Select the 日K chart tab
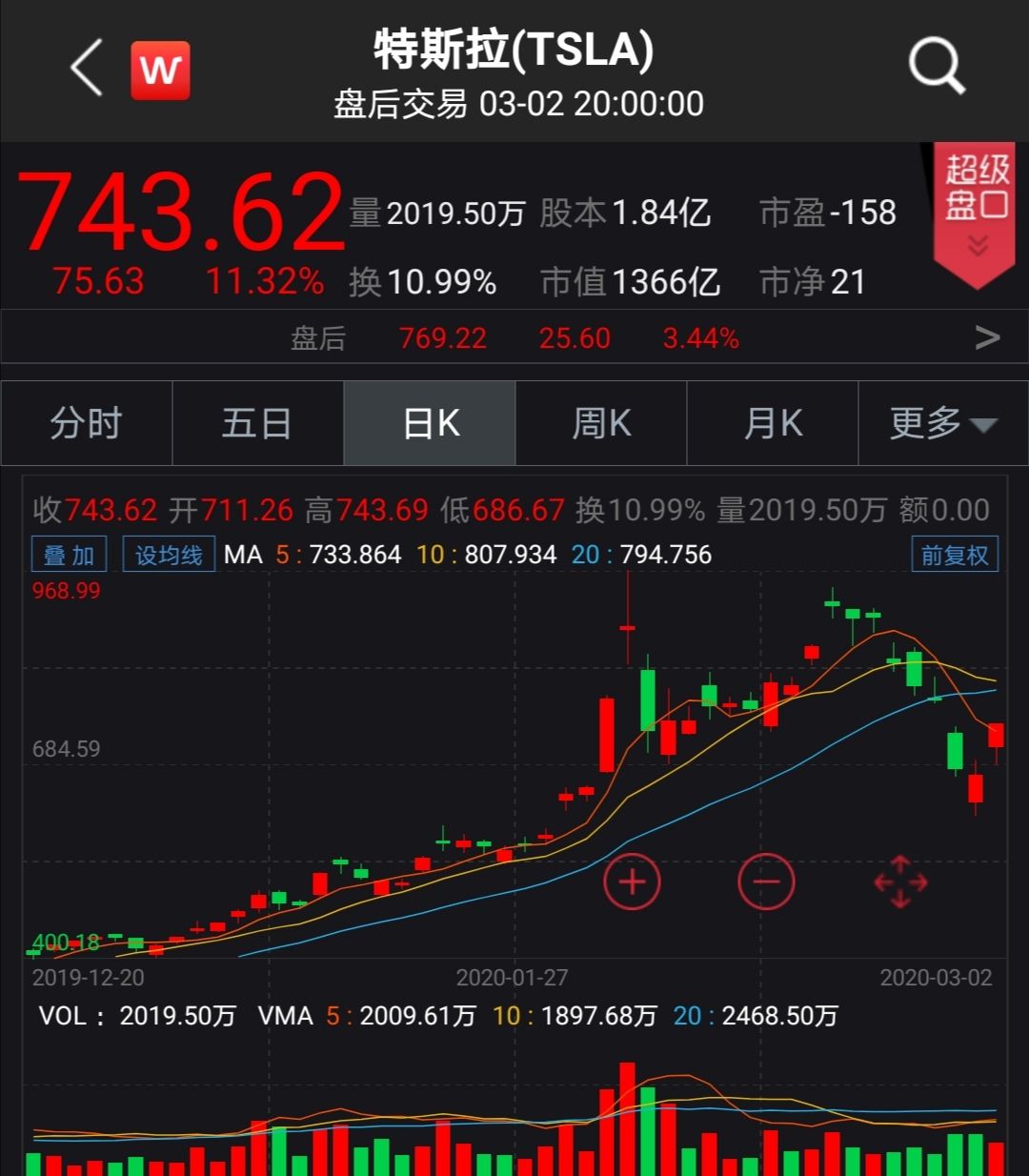The width and height of the screenshot is (1029, 1176). coord(430,423)
